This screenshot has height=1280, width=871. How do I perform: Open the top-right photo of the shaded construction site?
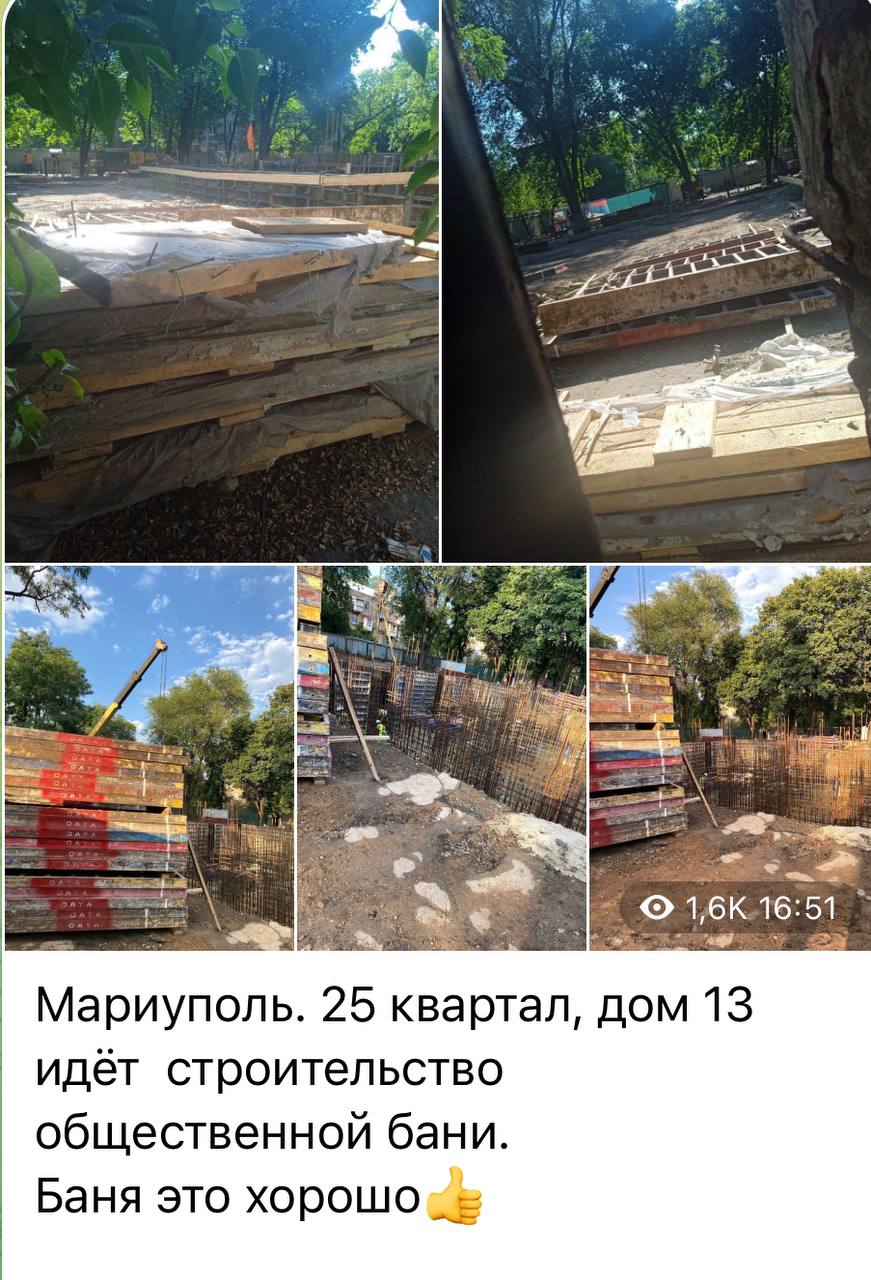pos(656,281)
